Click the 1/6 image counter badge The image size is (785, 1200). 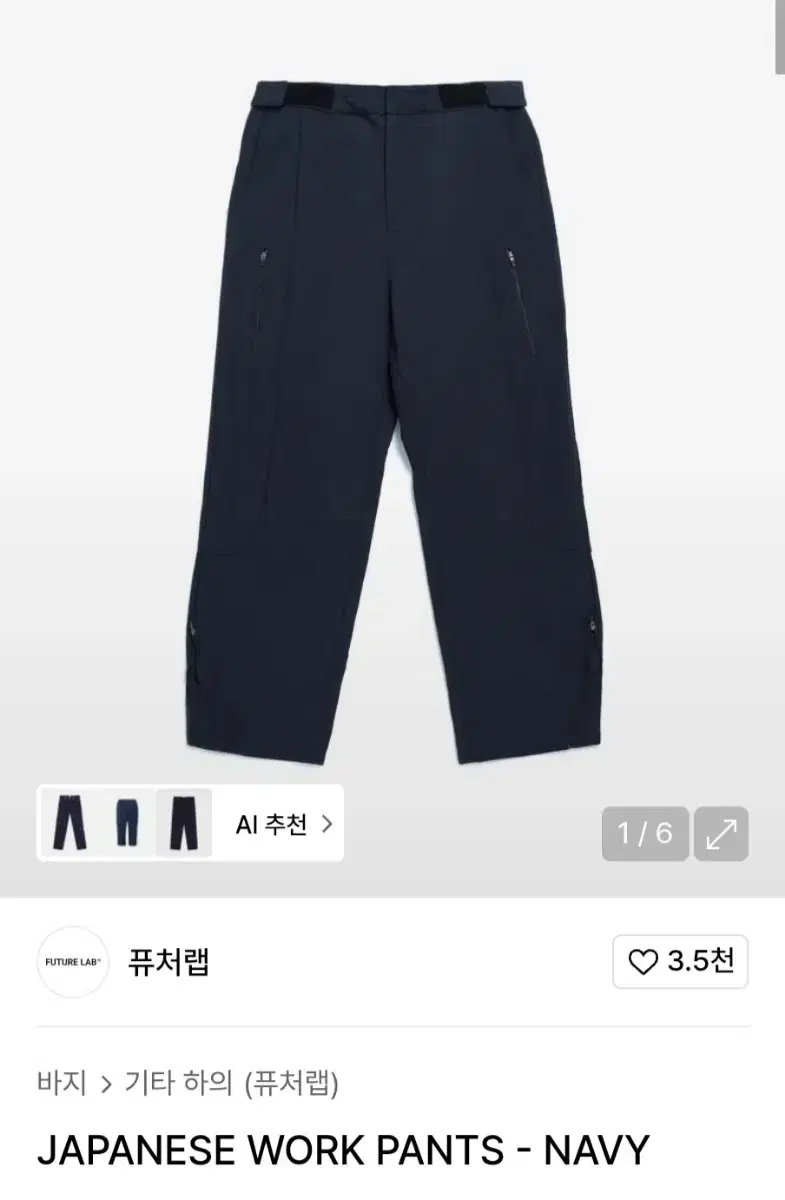pyautogui.click(x=645, y=831)
